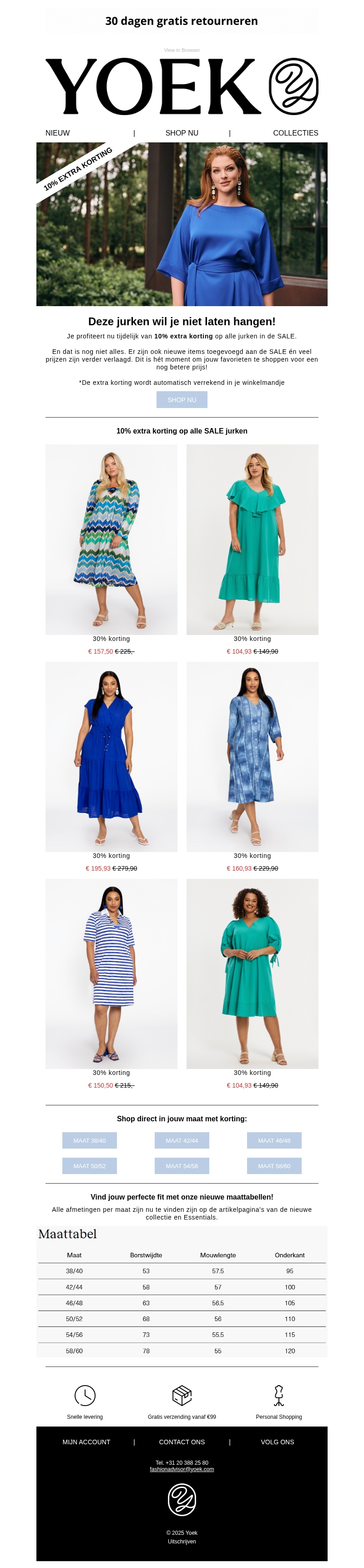Open the NIEUW navigation link
The width and height of the screenshot is (364, 1568).
point(58,133)
